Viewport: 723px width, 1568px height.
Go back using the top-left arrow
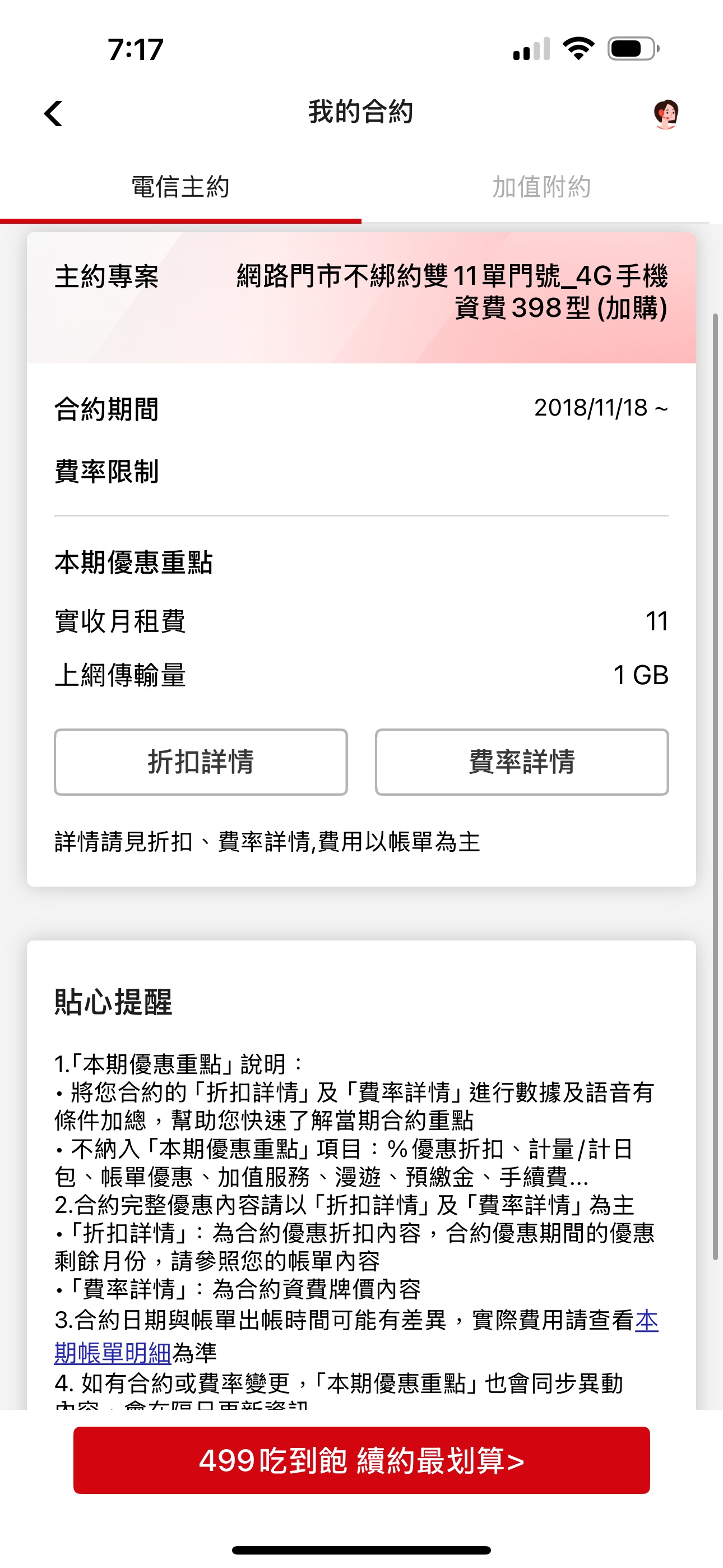pyautogui.click(x=54, y=113)
